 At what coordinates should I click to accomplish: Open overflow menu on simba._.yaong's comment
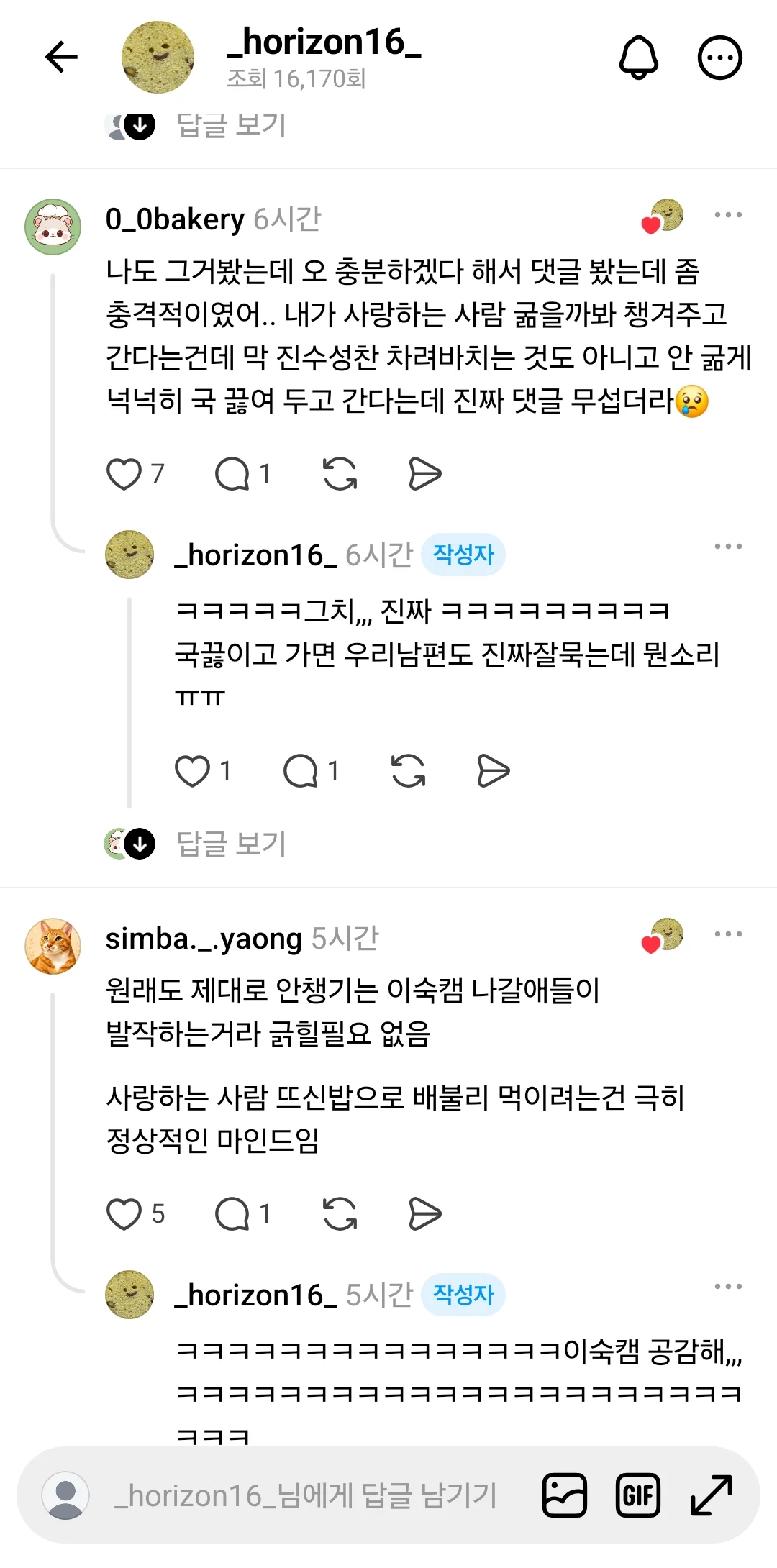tap(728, 934)
